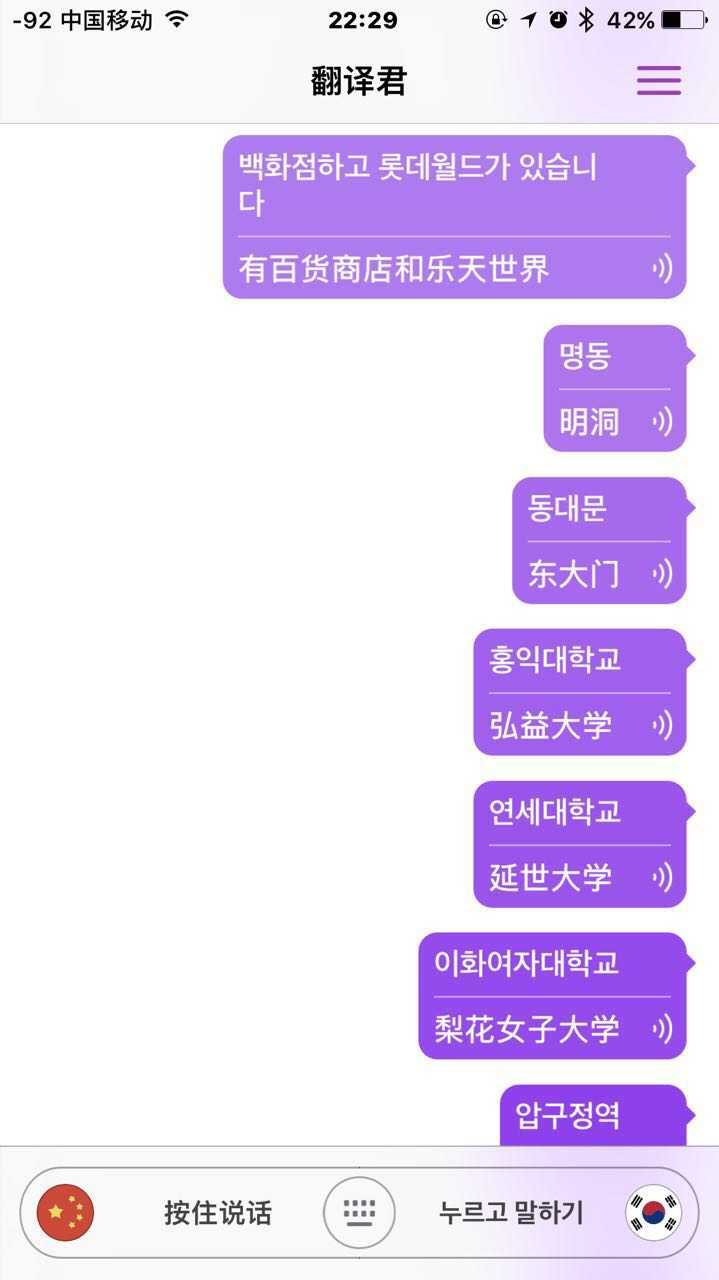Play pronunciation of 梨花女子大学
This screenshot has width=719, height=1280.
click(662, 1029)
